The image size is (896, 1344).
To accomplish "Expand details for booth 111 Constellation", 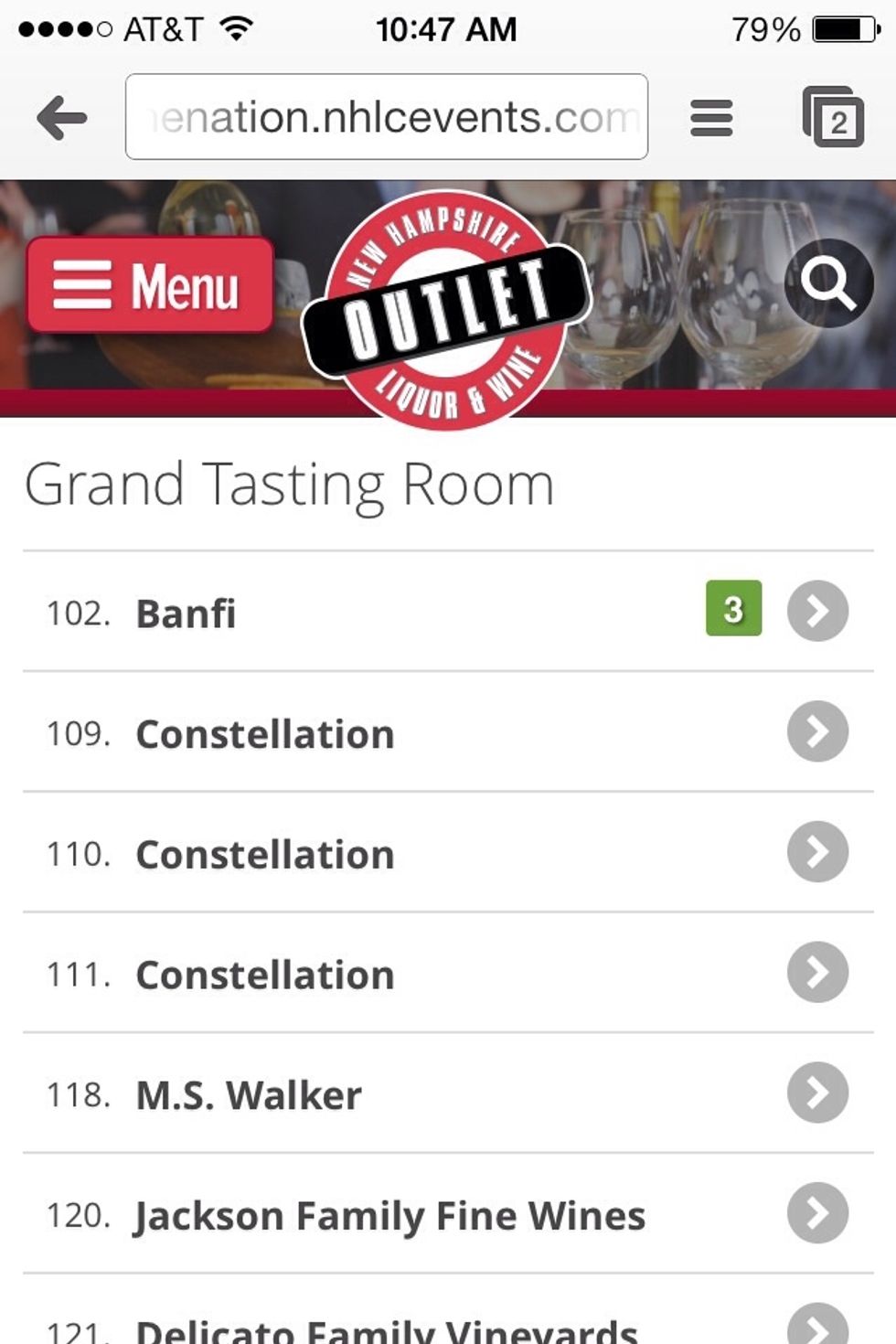I will [x=816, y=974].
